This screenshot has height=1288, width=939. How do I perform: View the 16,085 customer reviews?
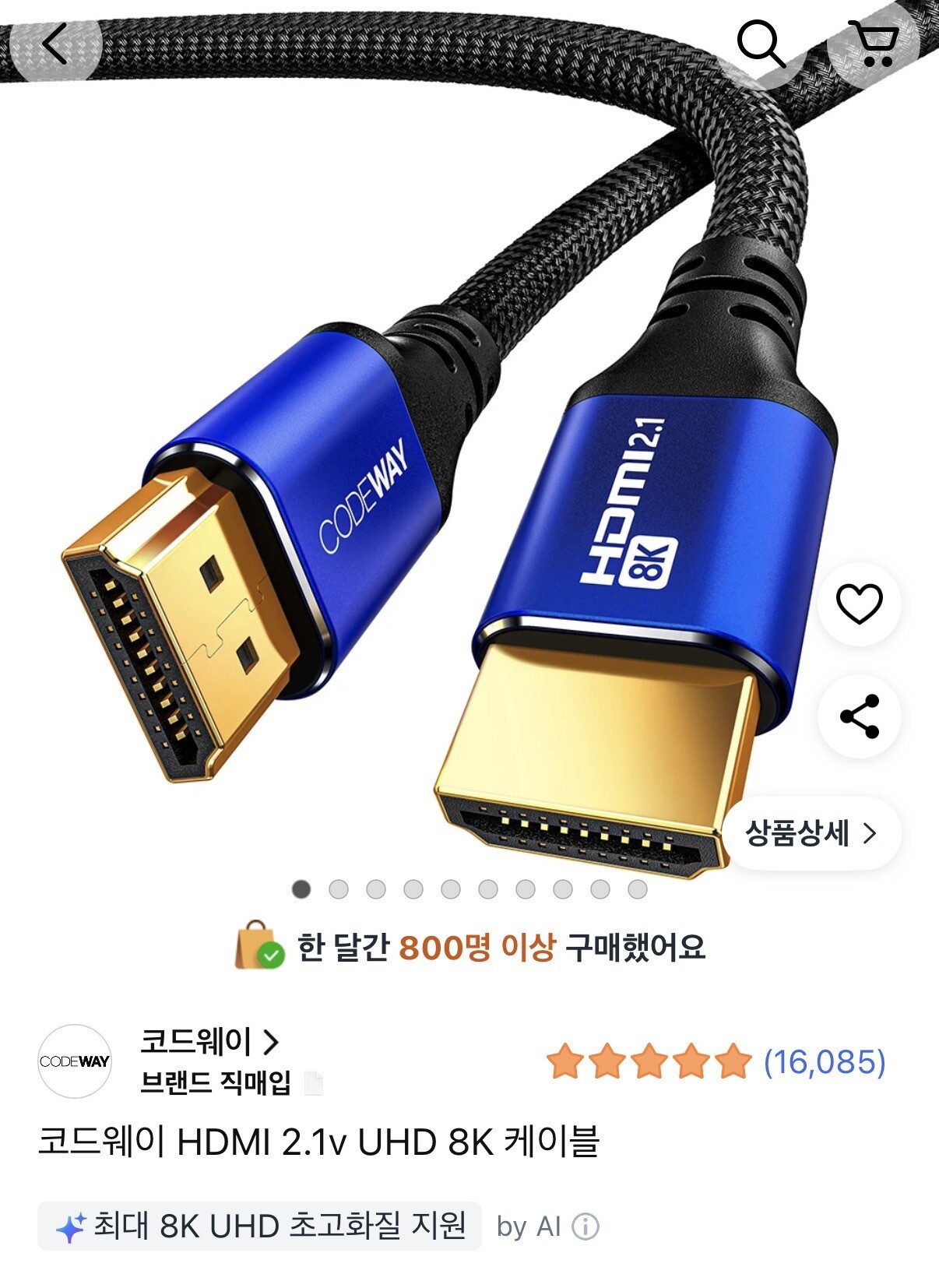(824, 1062)
